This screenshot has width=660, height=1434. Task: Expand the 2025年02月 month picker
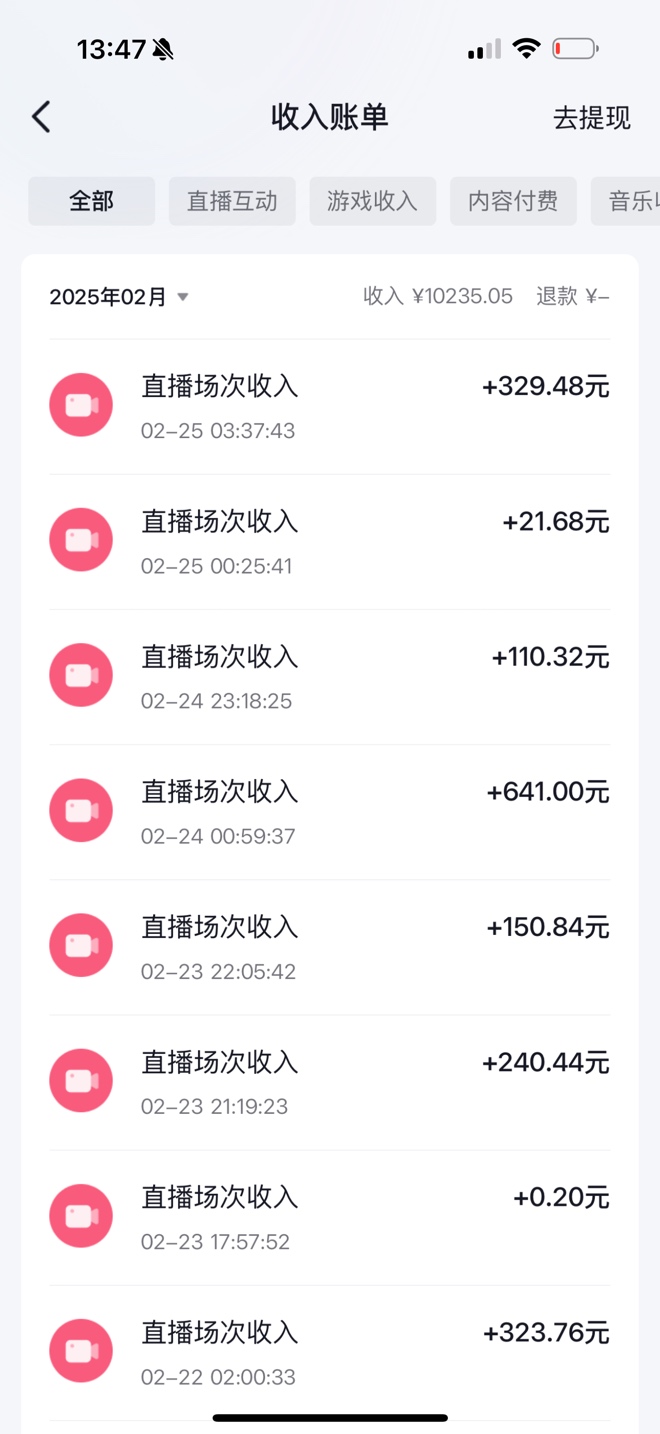[119, 297]
